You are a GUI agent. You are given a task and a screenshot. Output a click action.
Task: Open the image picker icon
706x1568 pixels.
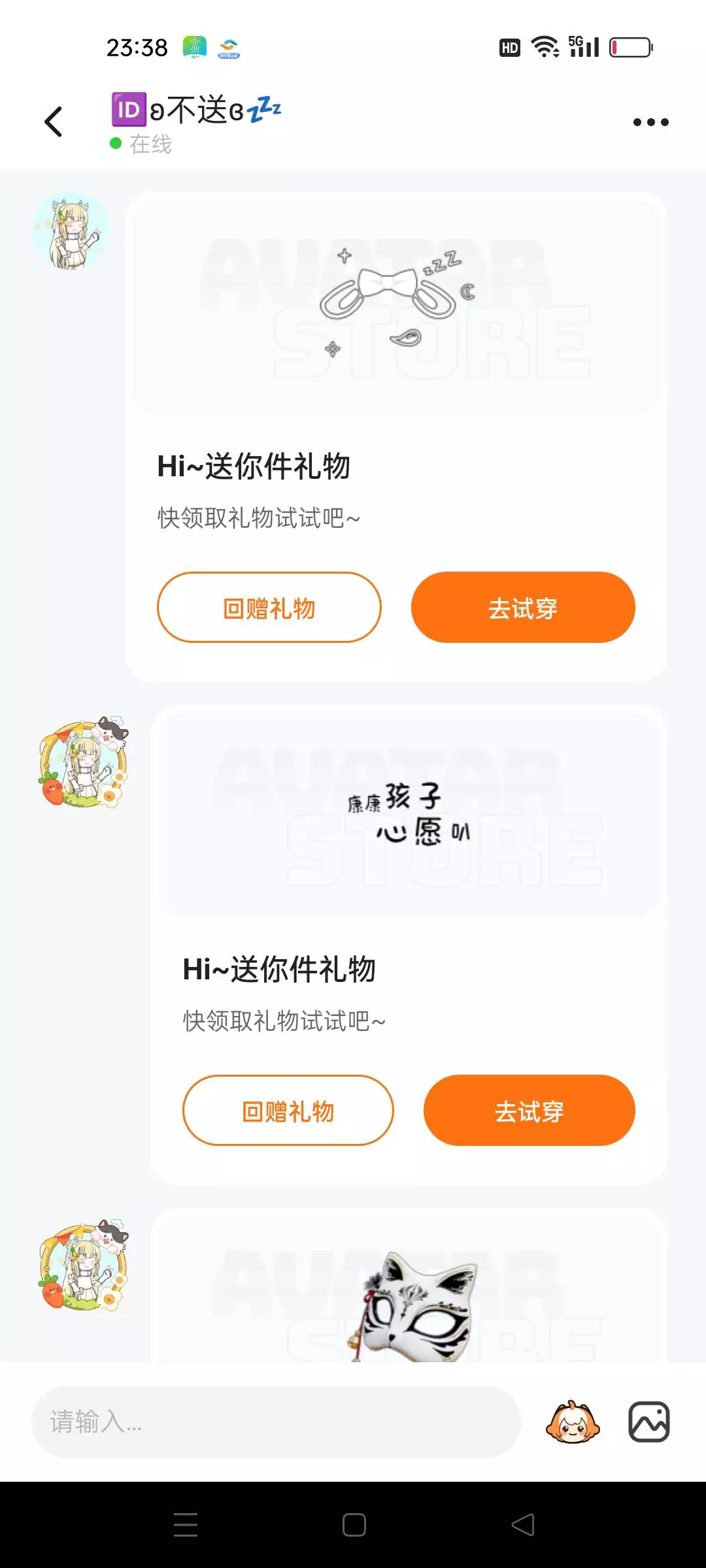click(x=649, y=1422)
